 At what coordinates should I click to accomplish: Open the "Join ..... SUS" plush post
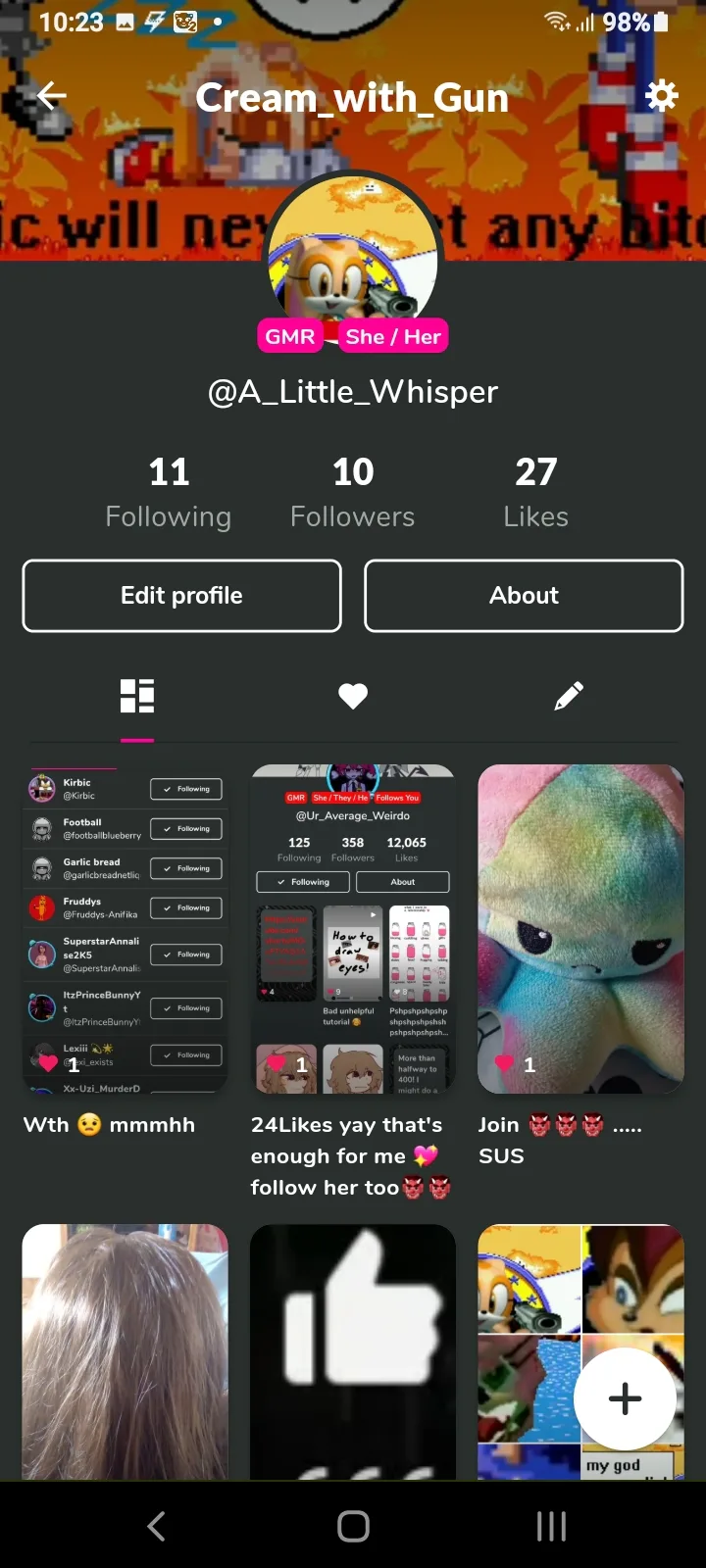coord(580,929)
